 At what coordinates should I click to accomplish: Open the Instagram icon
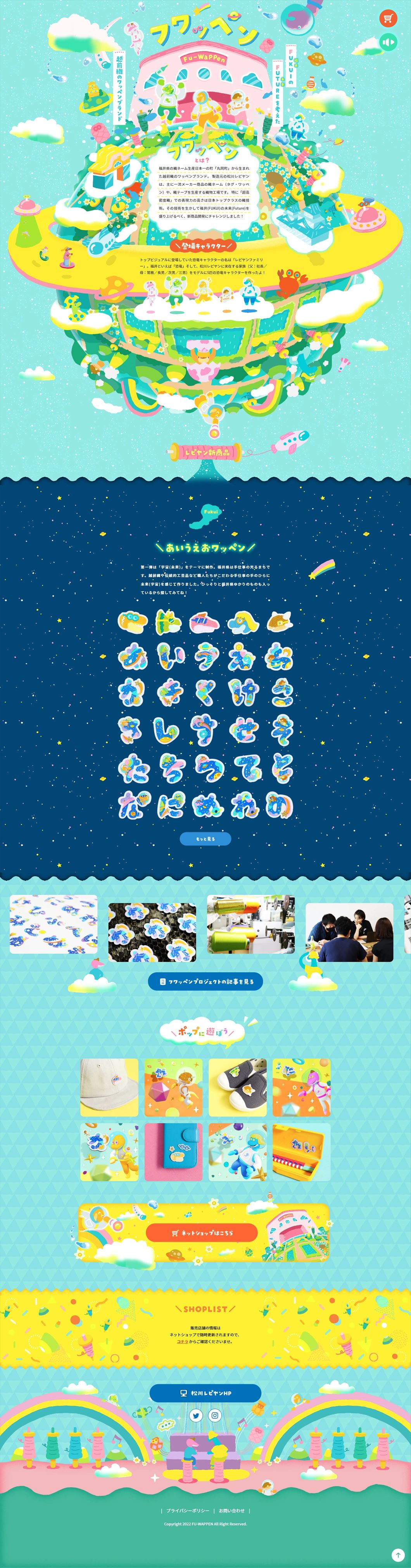(215, 1416)
